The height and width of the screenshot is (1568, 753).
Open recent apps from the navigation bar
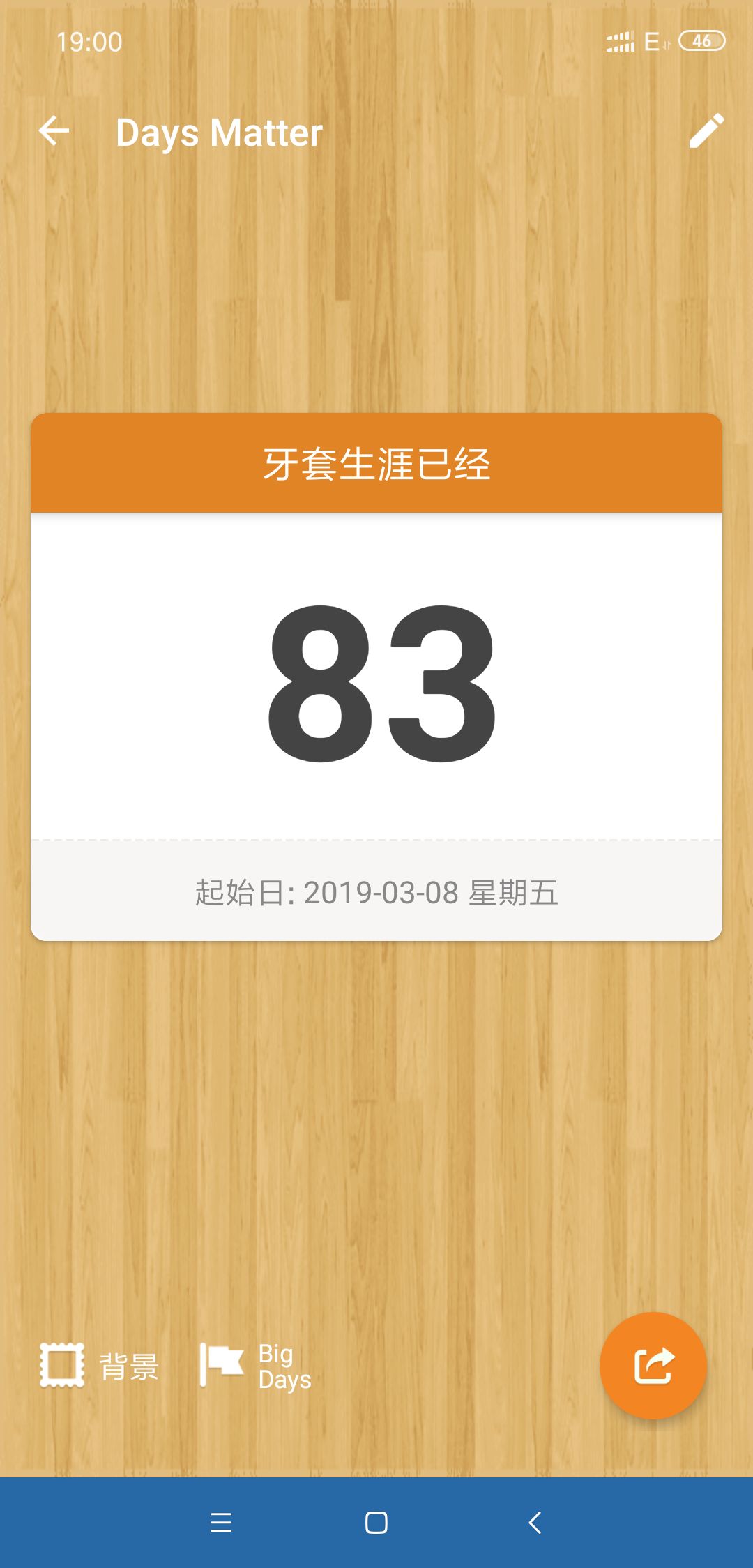(221, 1523)
